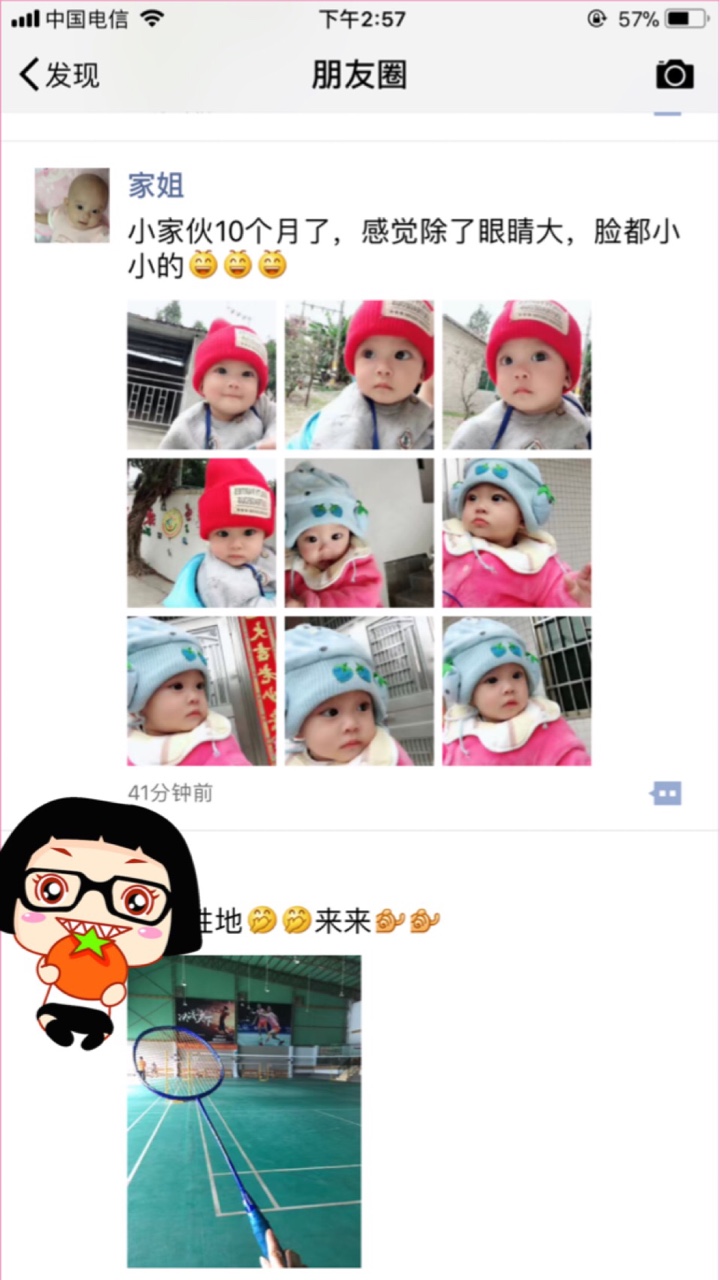
Task: Open 家姐's profile picture
Action: [x=72, y=205]
